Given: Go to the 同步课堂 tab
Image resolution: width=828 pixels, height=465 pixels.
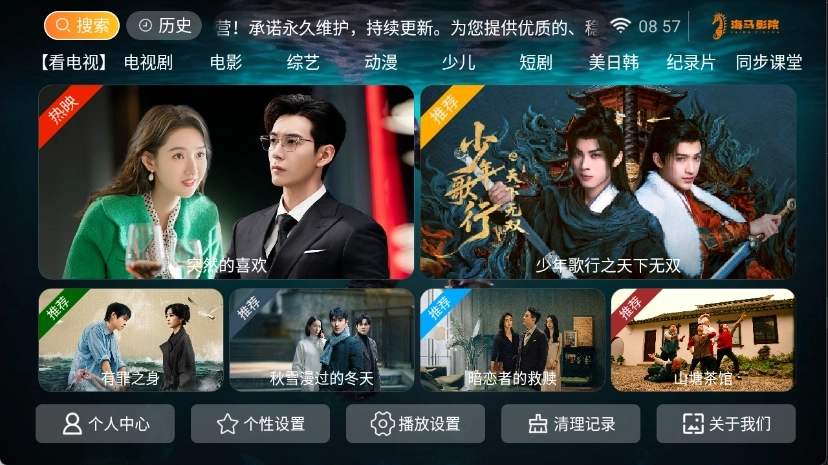Looking at the screenshot, I should 769,62.
